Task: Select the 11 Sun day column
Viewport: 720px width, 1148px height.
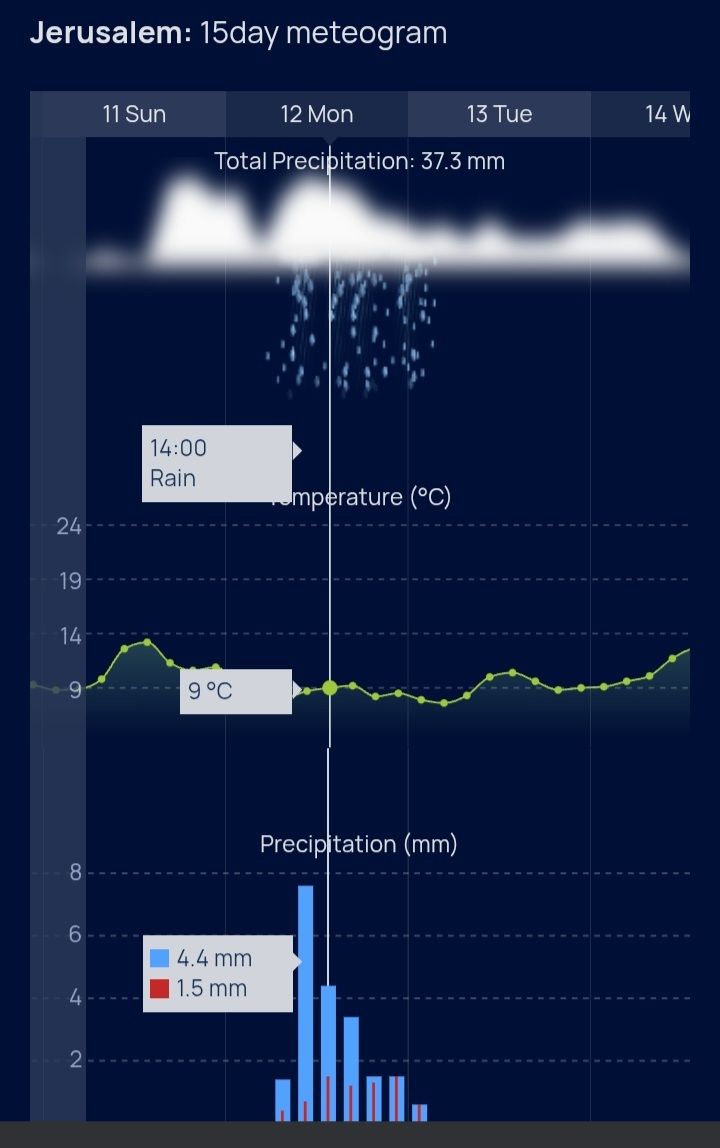Action: click(134, 114)
